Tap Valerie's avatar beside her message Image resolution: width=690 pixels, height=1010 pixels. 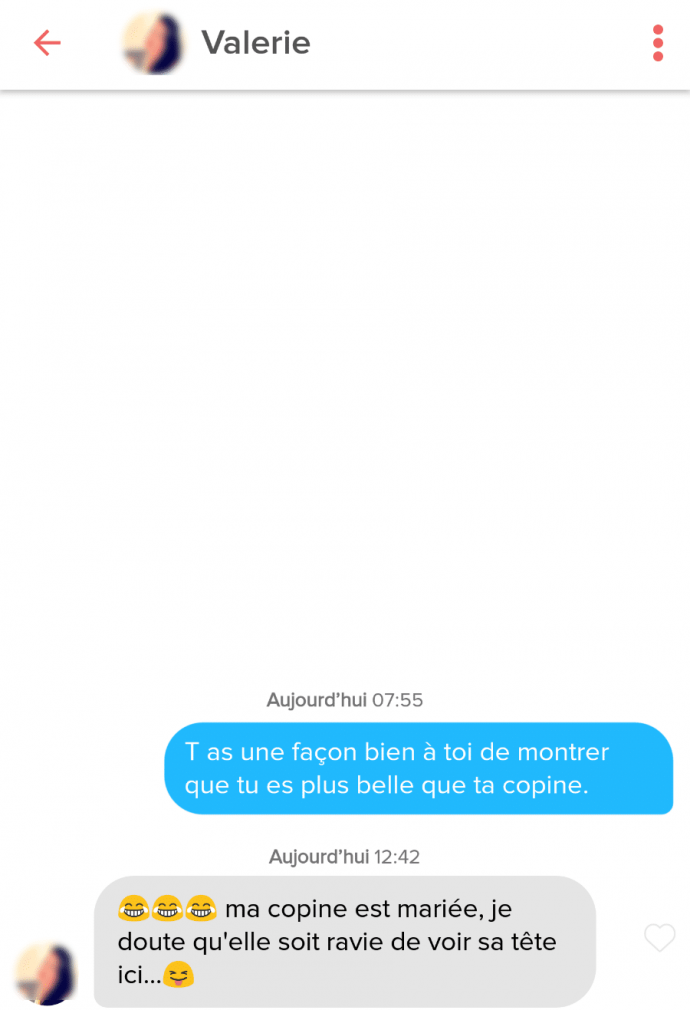point(47,972)
